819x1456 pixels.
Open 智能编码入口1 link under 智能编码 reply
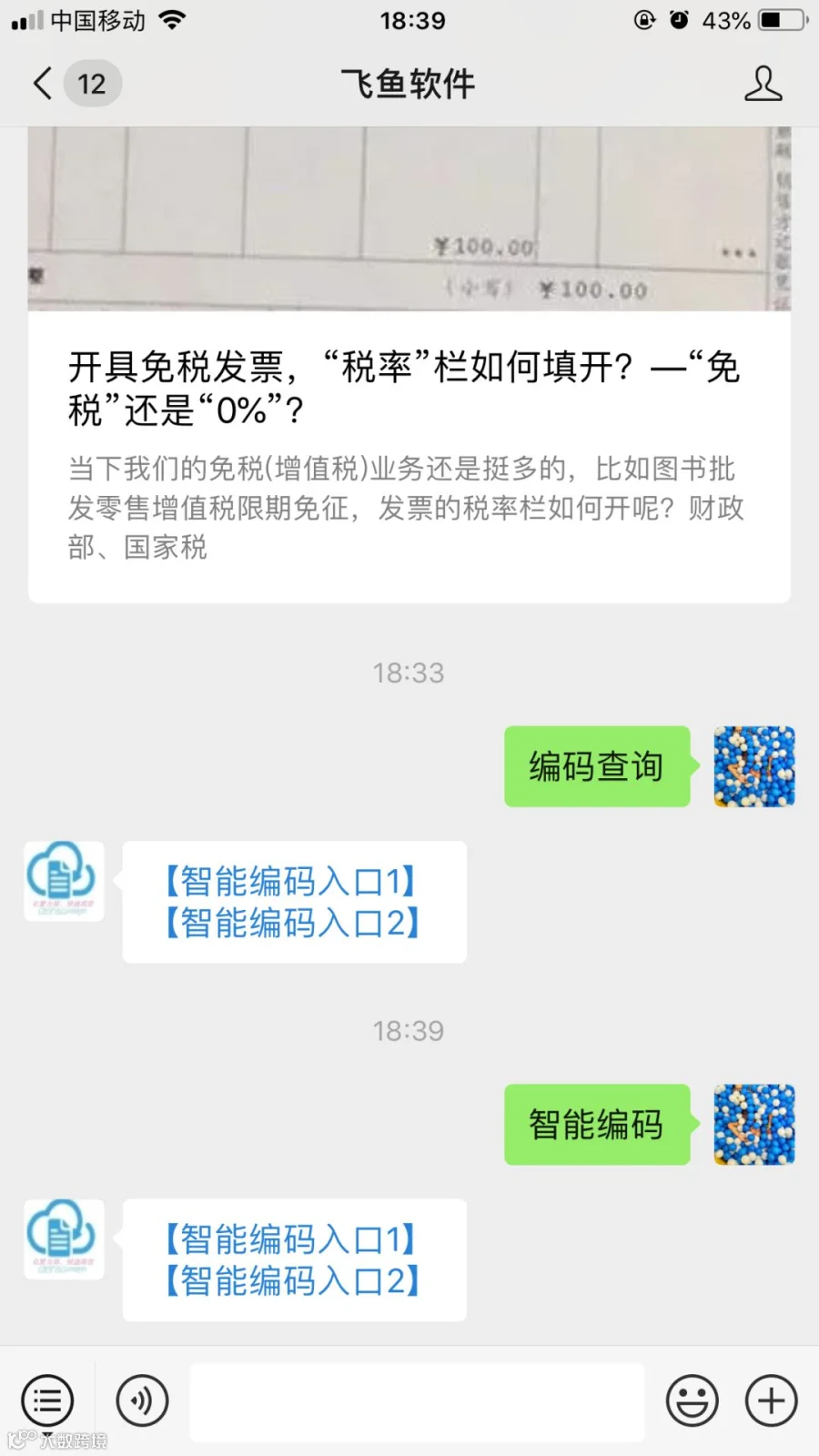coord(291,1239)
